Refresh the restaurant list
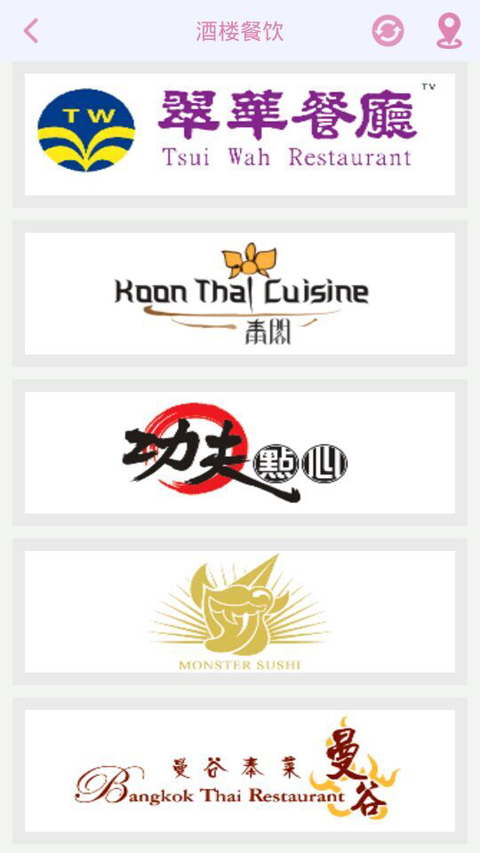Image resolution: width=480 pixels, height=853 pixels. [388, 31]
